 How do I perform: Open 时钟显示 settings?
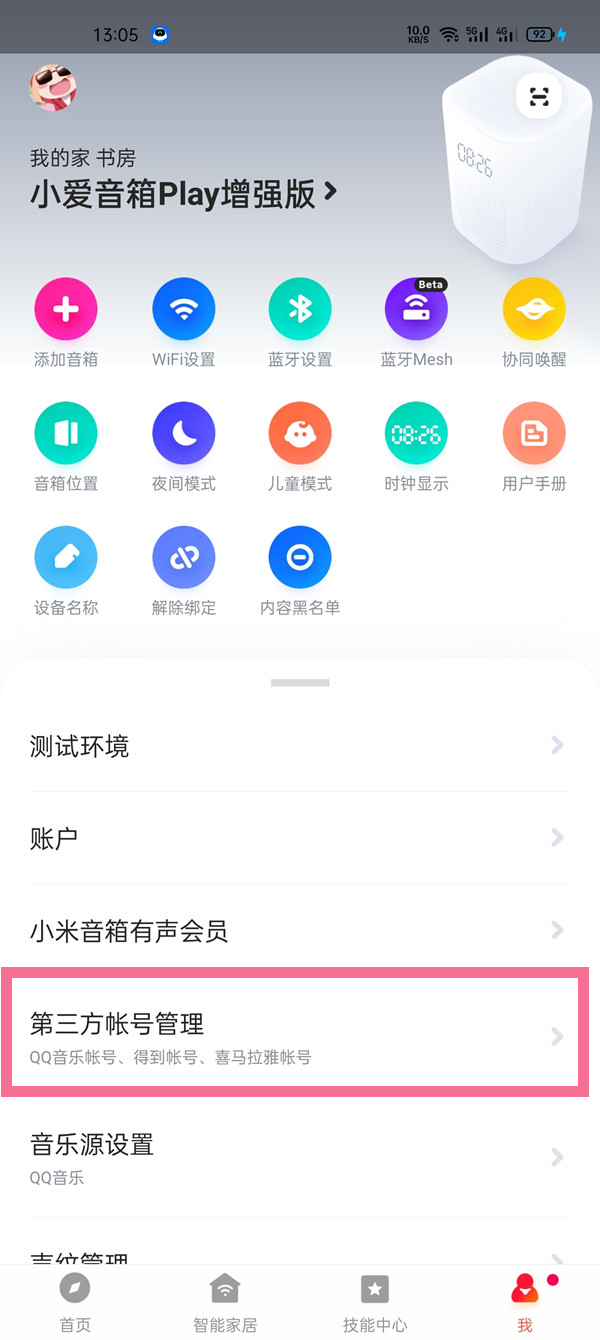click(416, 434)
